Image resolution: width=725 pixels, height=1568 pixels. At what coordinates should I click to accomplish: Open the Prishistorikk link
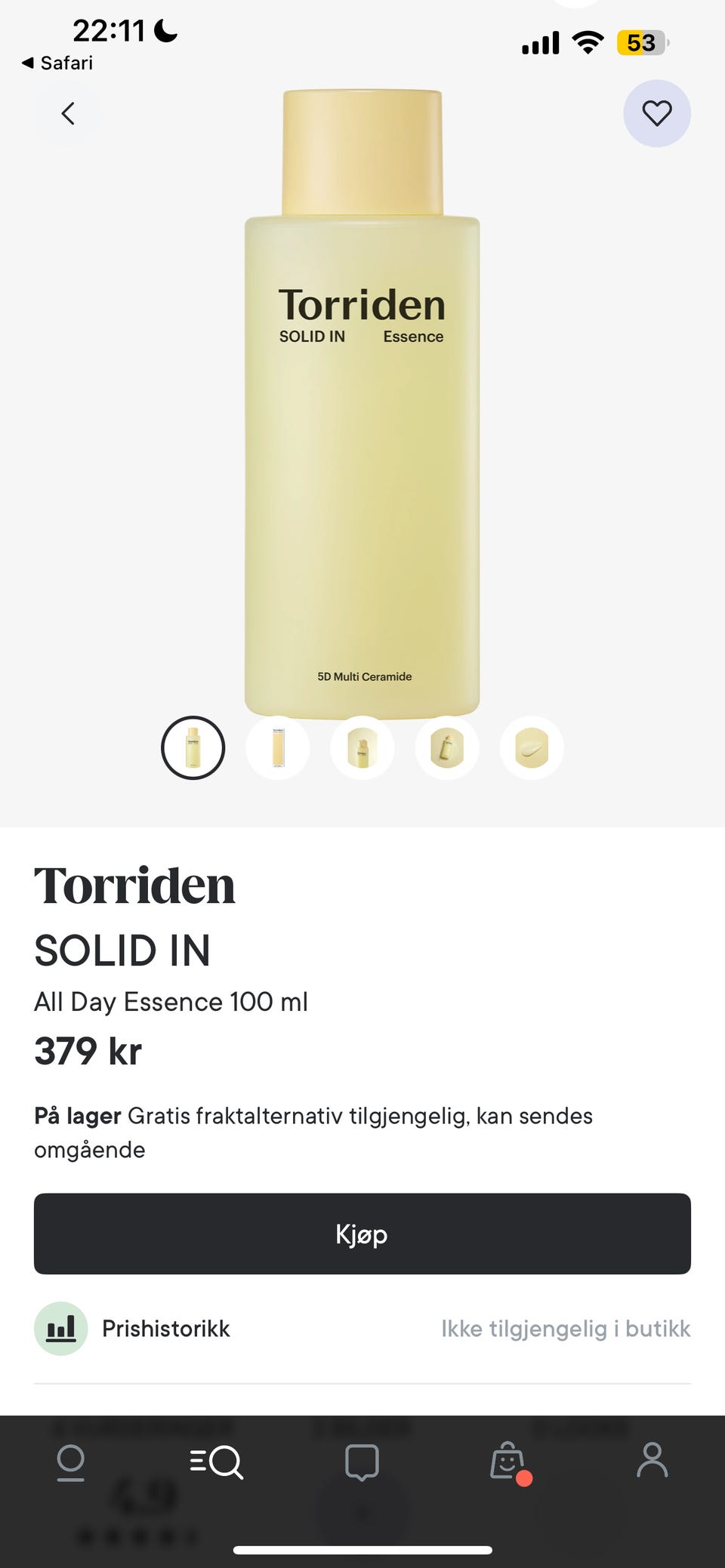[x=166, y=1329]
